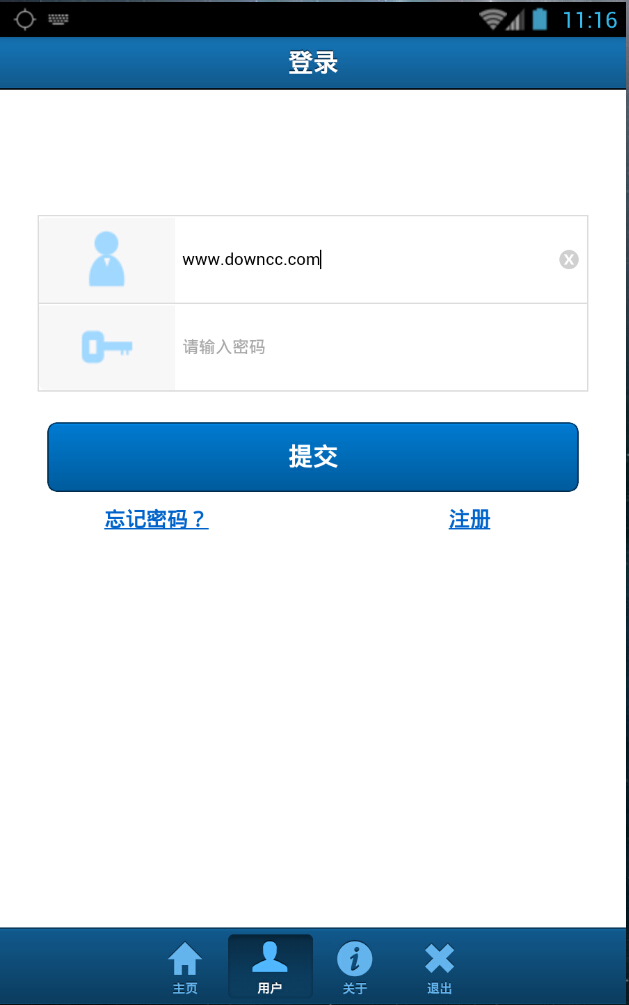
Task: Tap 退出 to exit the app
Action: coord(440,968)
